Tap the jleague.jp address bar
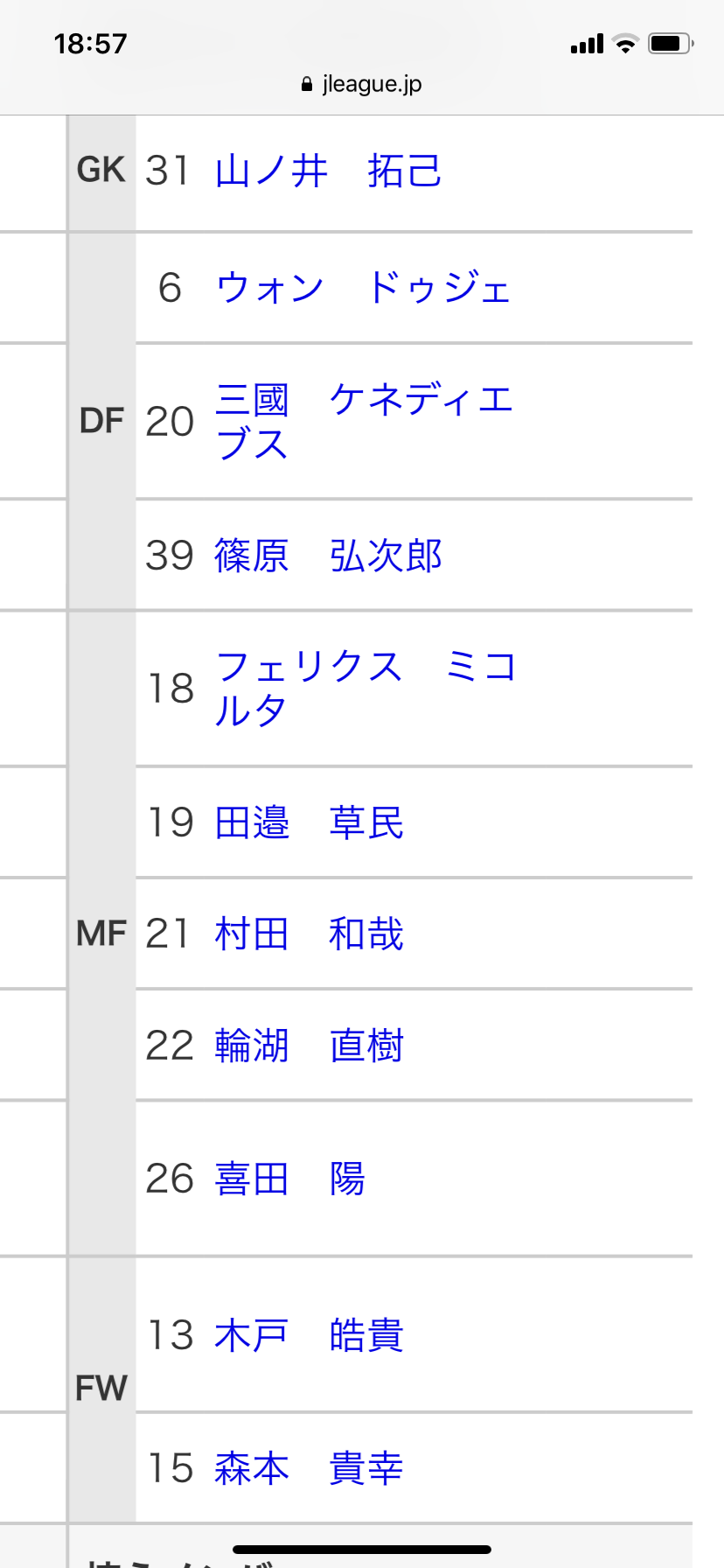The width and height of the screenshot is (724, 1568). point(362,84)
